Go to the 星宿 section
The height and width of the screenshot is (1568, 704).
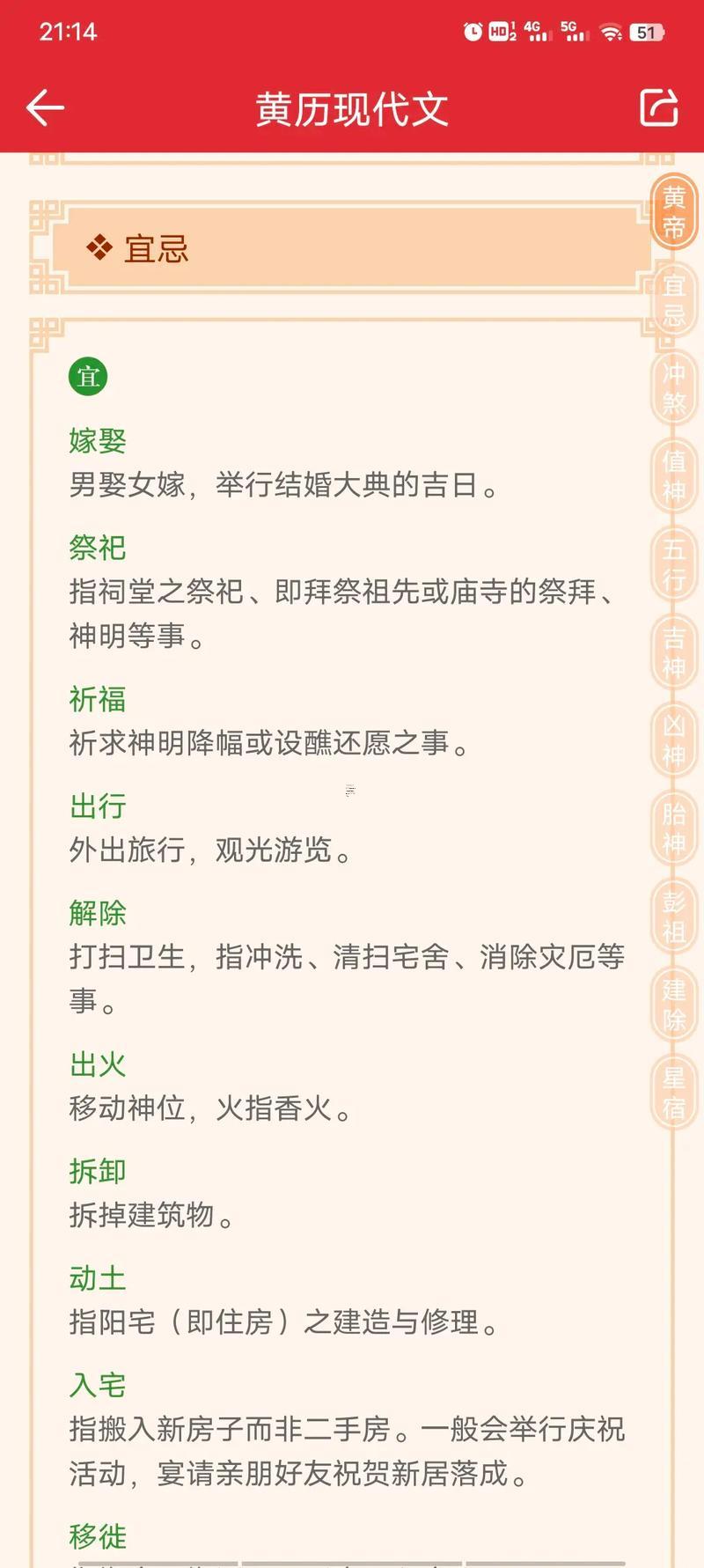(x=674, y=1093)
